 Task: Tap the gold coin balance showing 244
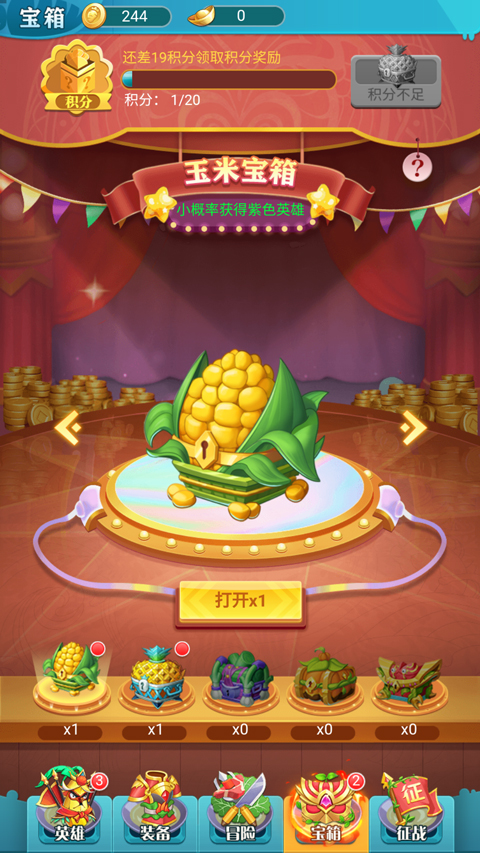(126, 16)
